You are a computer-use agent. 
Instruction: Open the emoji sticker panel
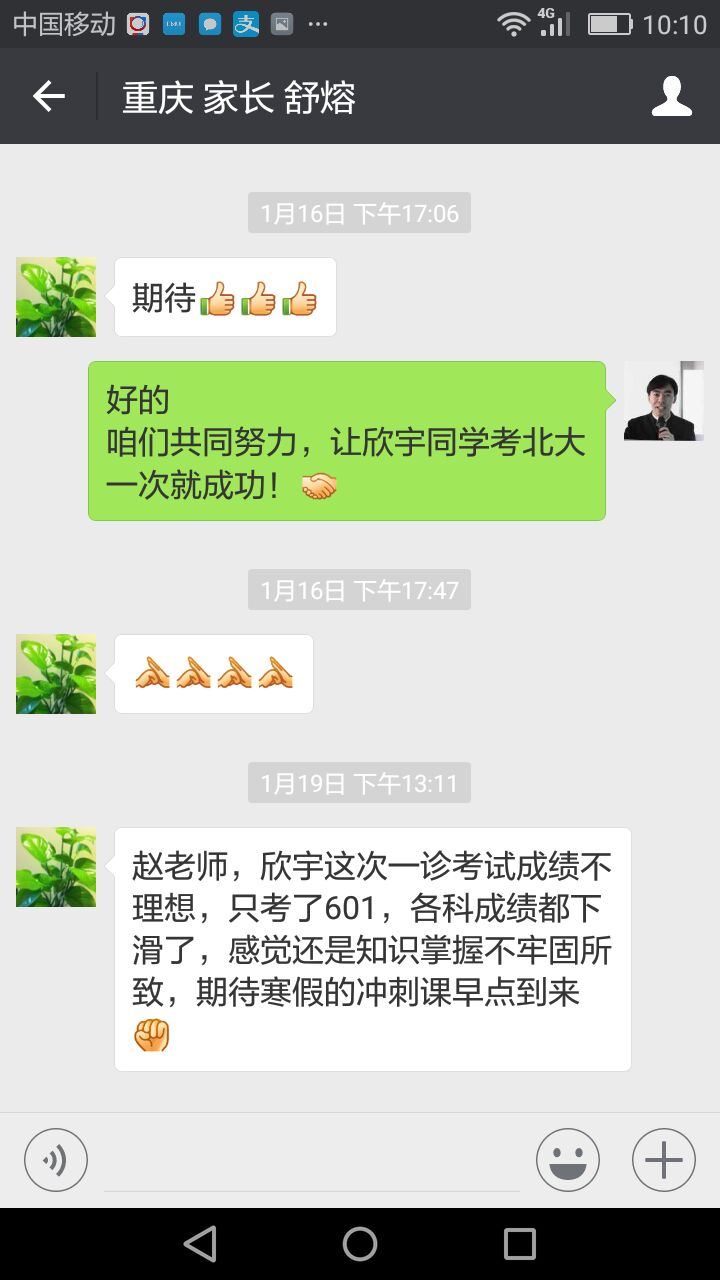[x=568, y=1160]
